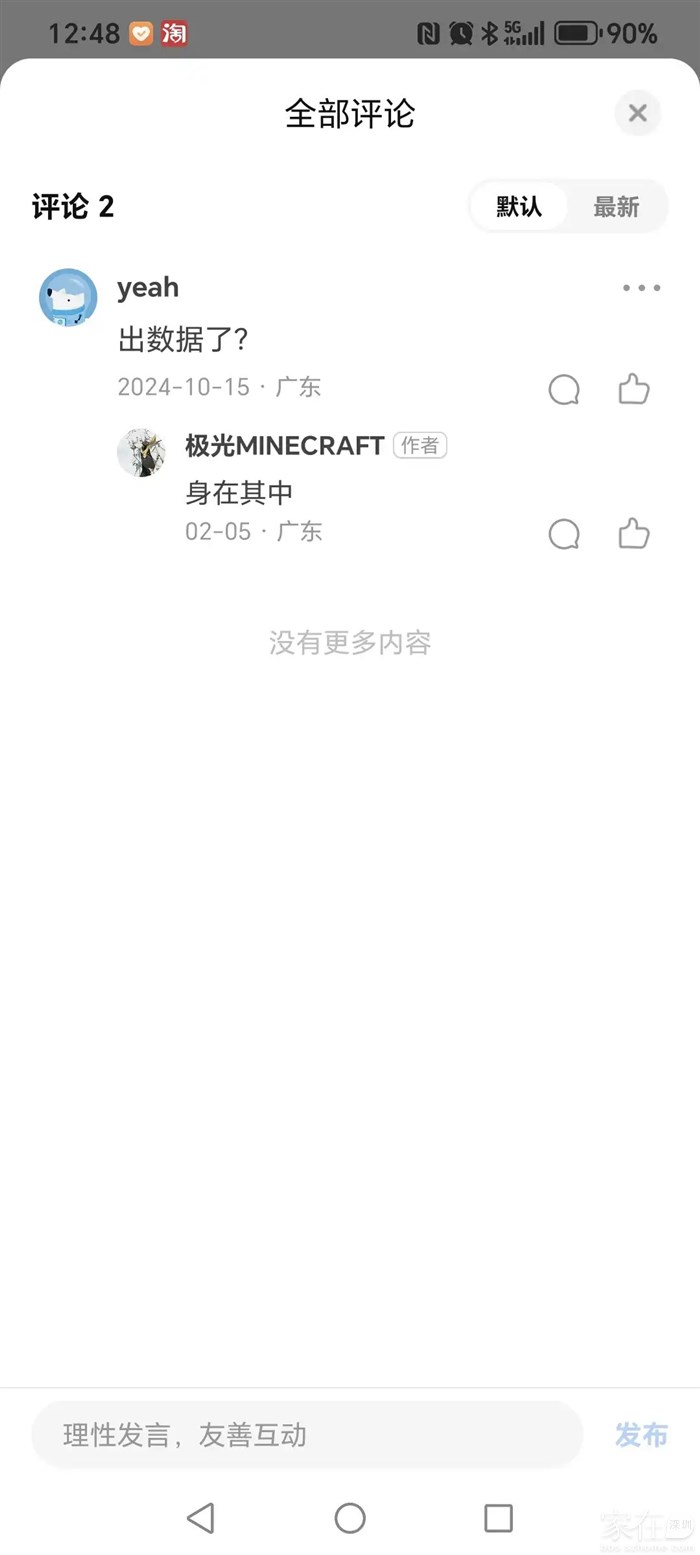Go back with the system back button
Screen dimensions: 700x1555
click(x=201, y=1518)
